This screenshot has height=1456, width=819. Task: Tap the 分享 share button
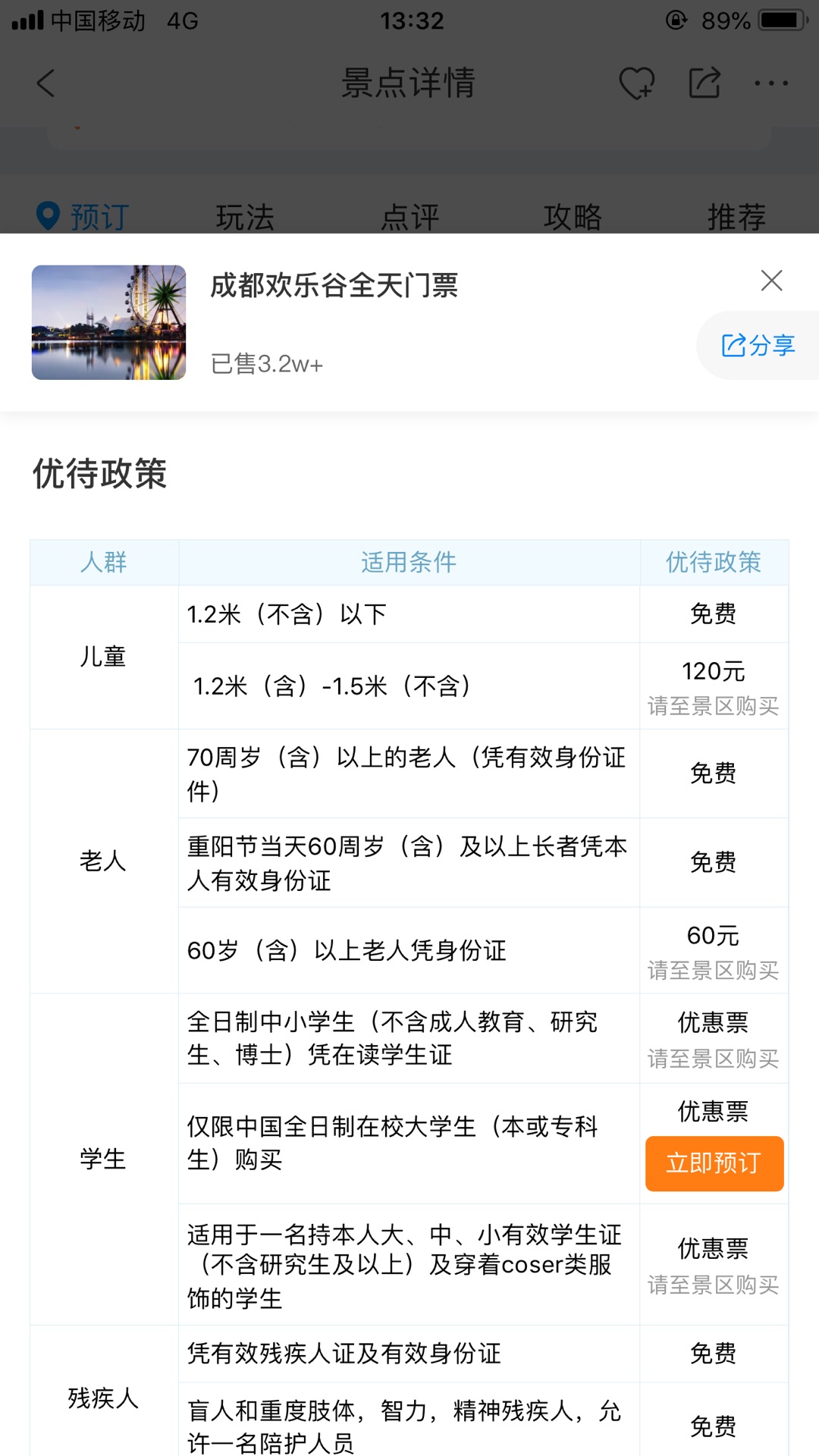758,346
